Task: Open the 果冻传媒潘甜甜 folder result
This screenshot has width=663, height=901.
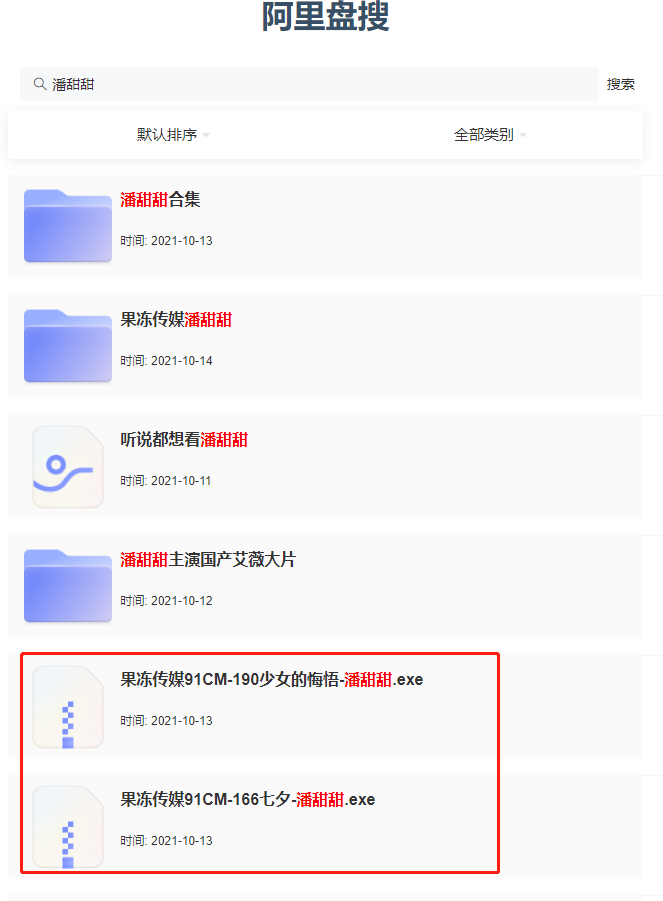Action: 176,320
